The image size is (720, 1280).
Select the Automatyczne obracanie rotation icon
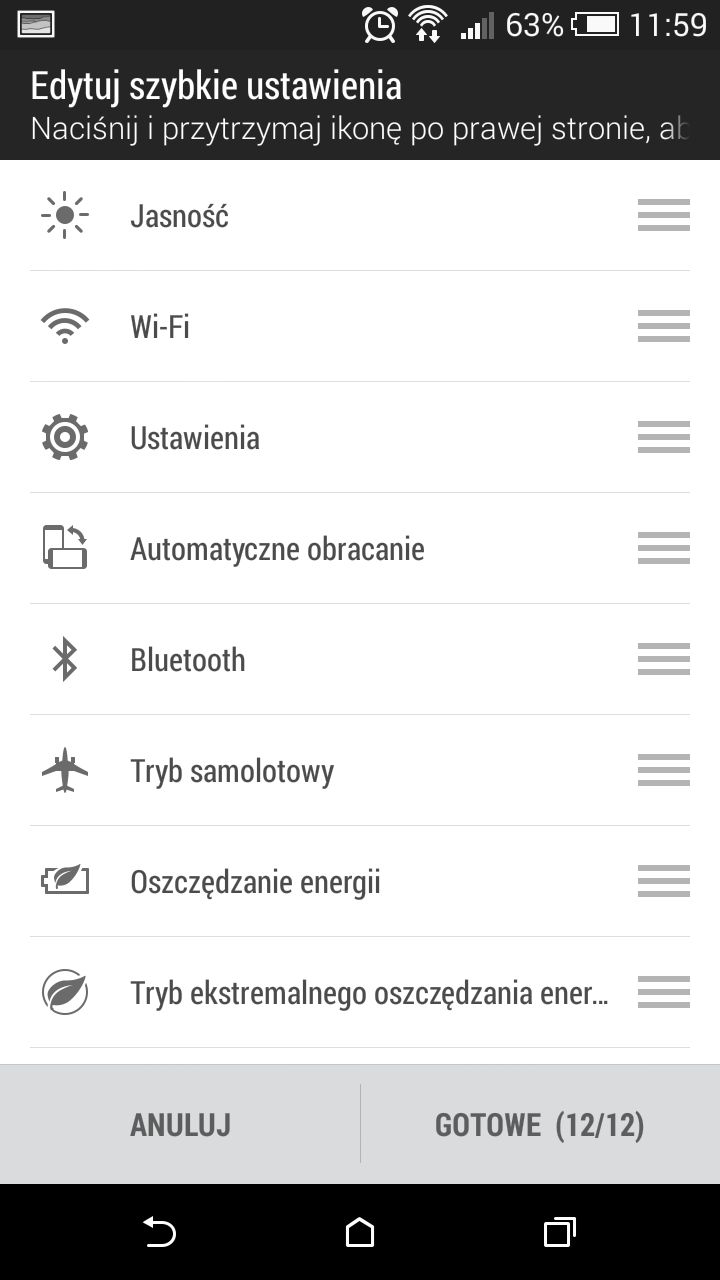[65, 548]
